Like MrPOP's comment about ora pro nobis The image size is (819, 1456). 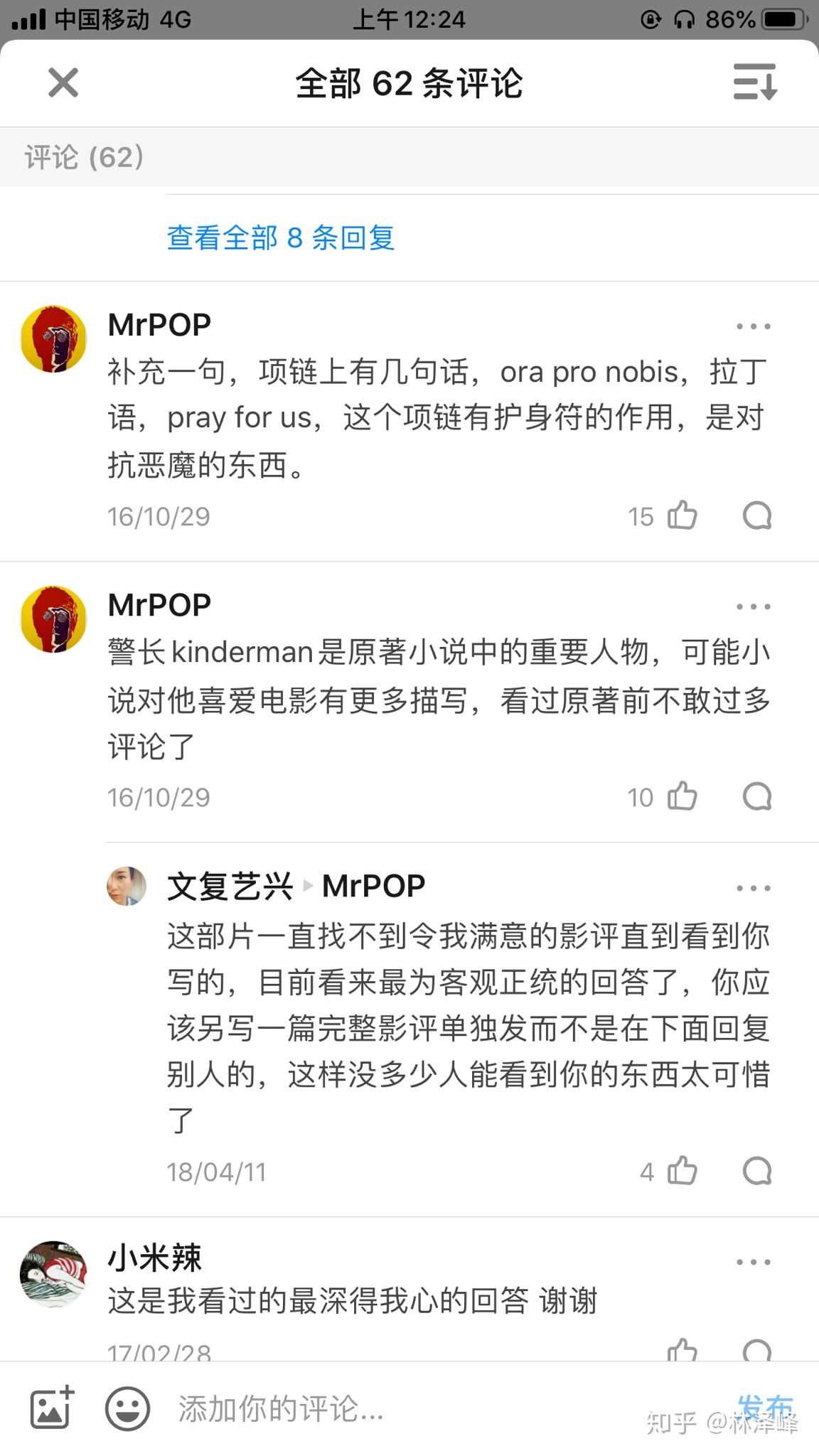682,515
